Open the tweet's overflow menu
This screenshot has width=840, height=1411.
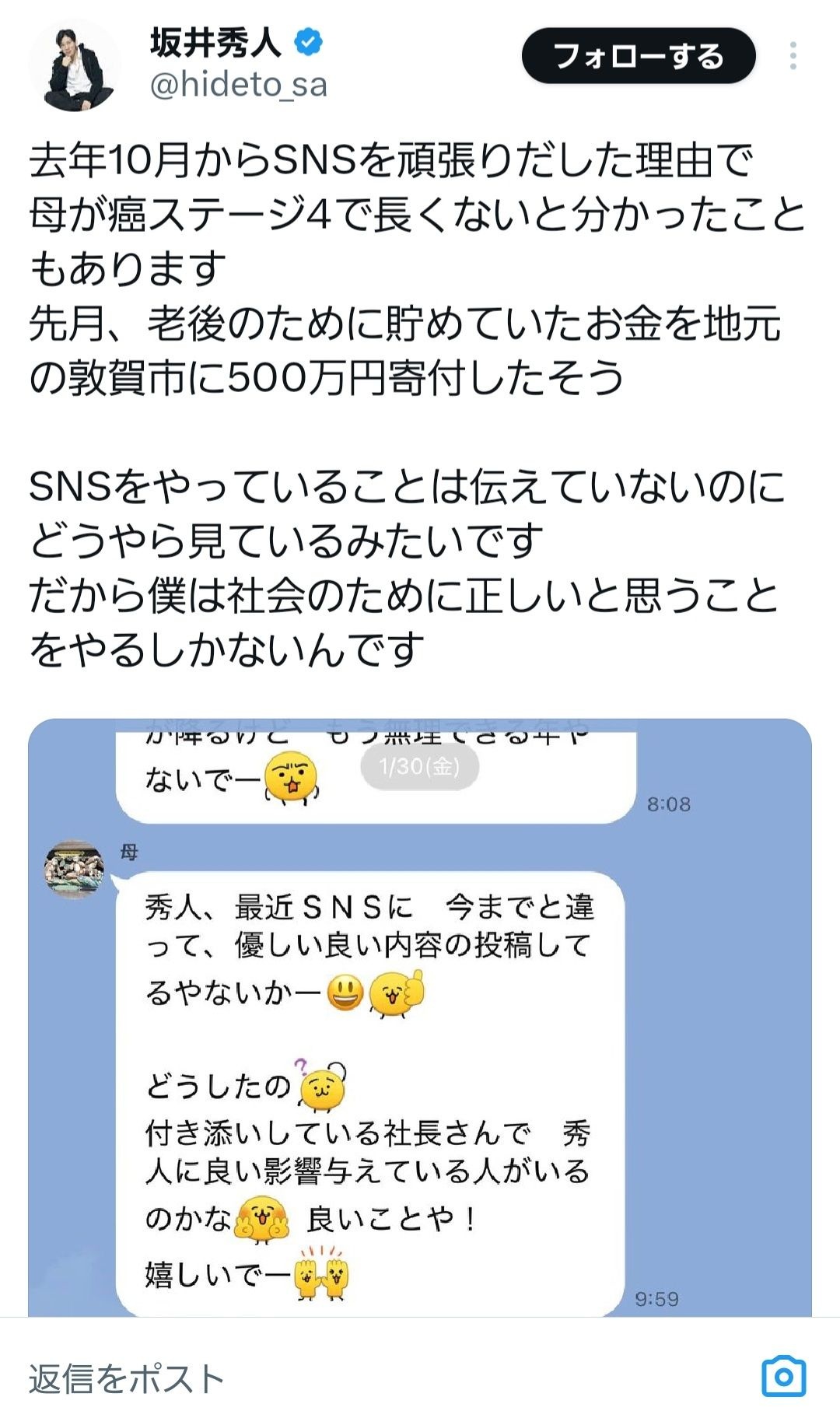click(793, 56)
